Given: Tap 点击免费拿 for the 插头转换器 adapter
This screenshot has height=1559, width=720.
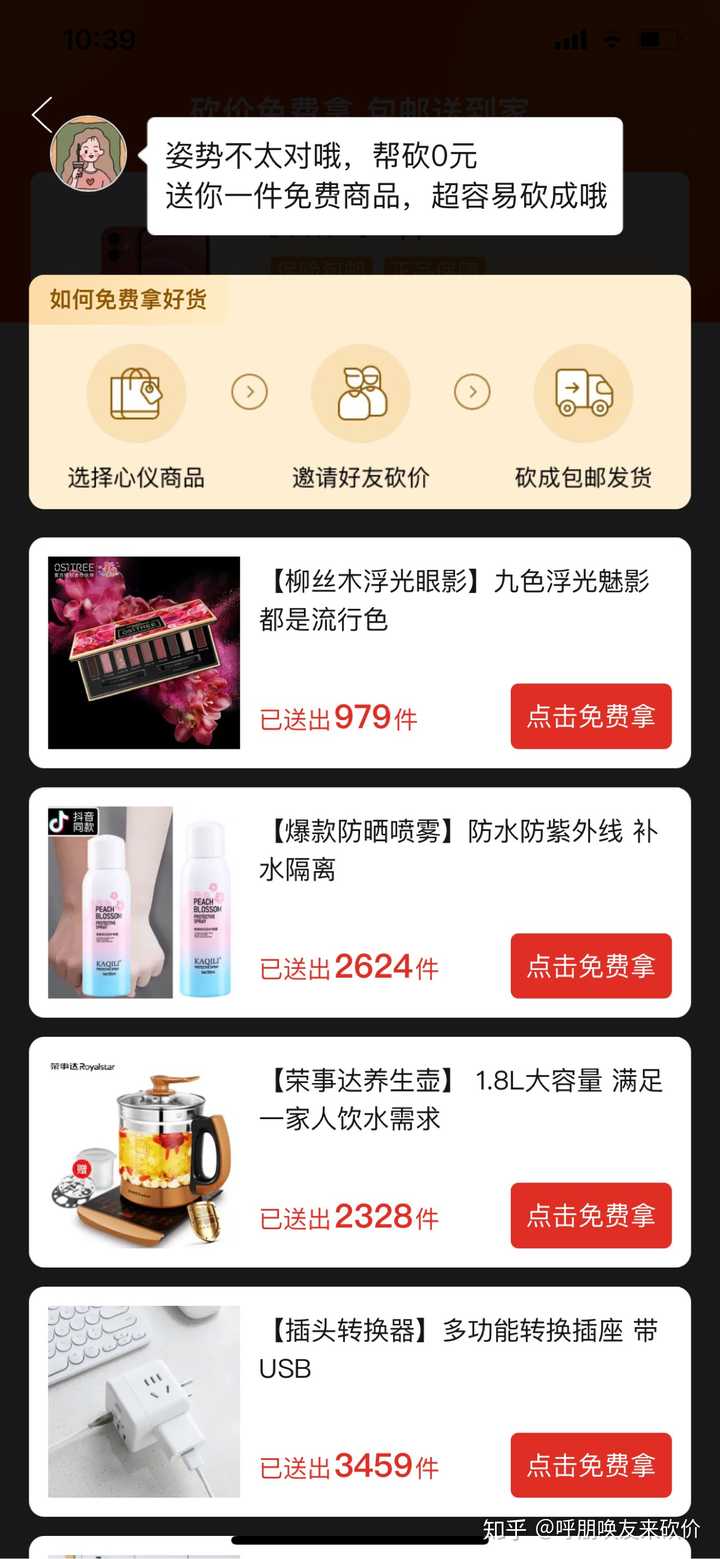Looking at the screenshot, I should click(590, 1466).
